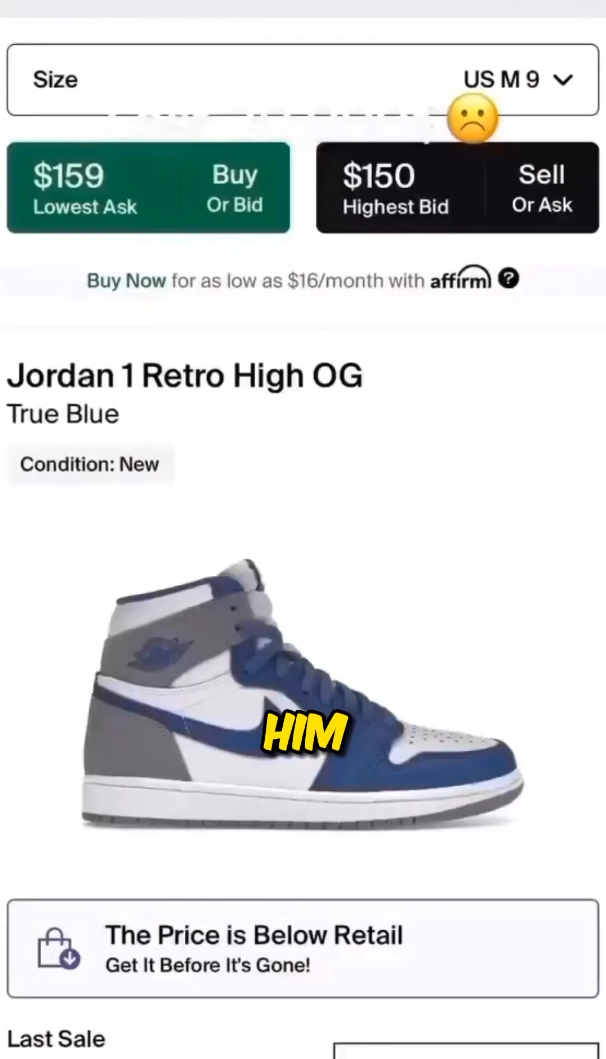The image size is (606, 1059).
Task: Tap the $150 Highest Bid sell button
Action: [x=457, y=188]
